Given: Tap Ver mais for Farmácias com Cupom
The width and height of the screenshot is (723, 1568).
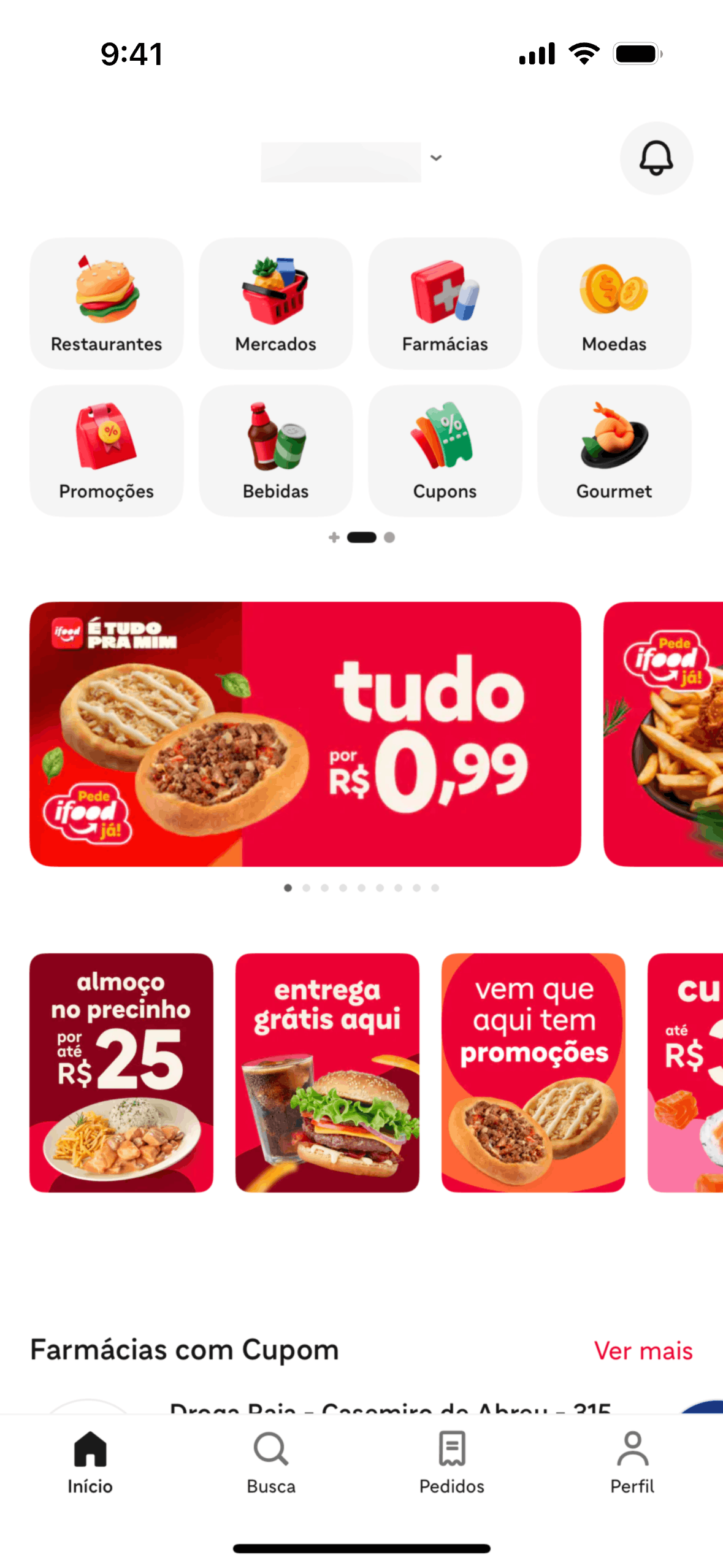Looking at the screenshot, I should [x=643, y=1351].
